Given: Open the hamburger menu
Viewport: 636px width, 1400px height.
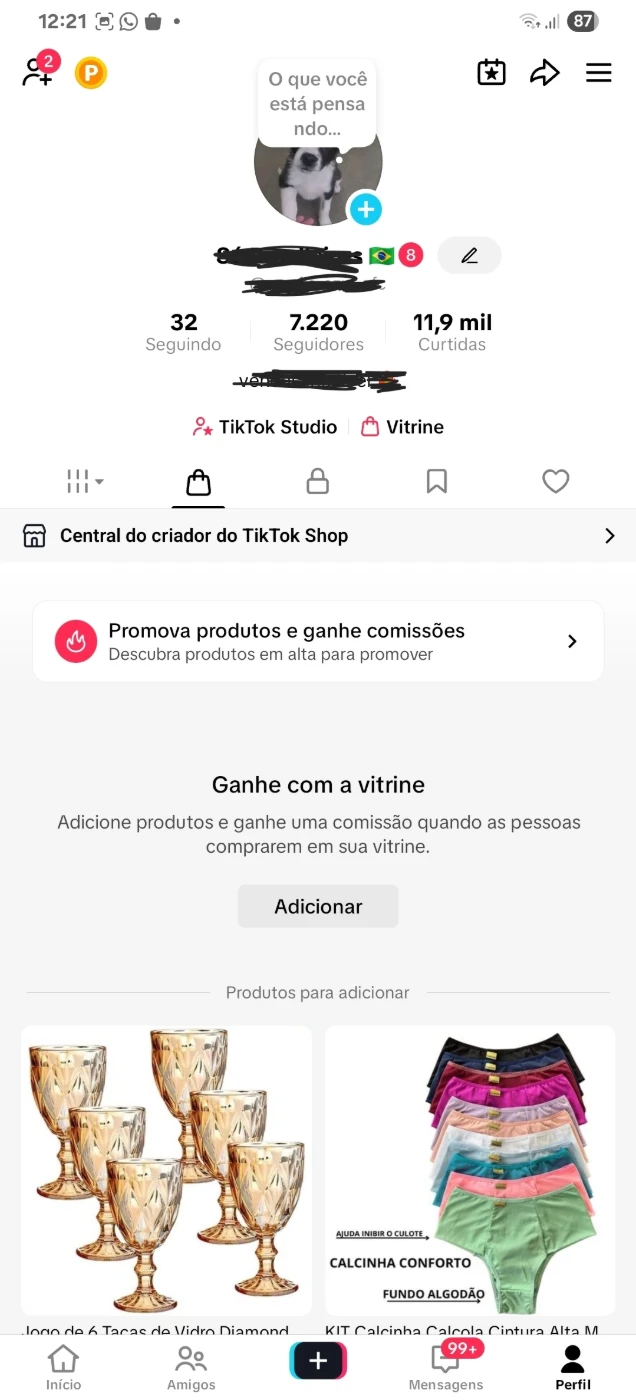Looking at the screenshot, I should [598, 73].
